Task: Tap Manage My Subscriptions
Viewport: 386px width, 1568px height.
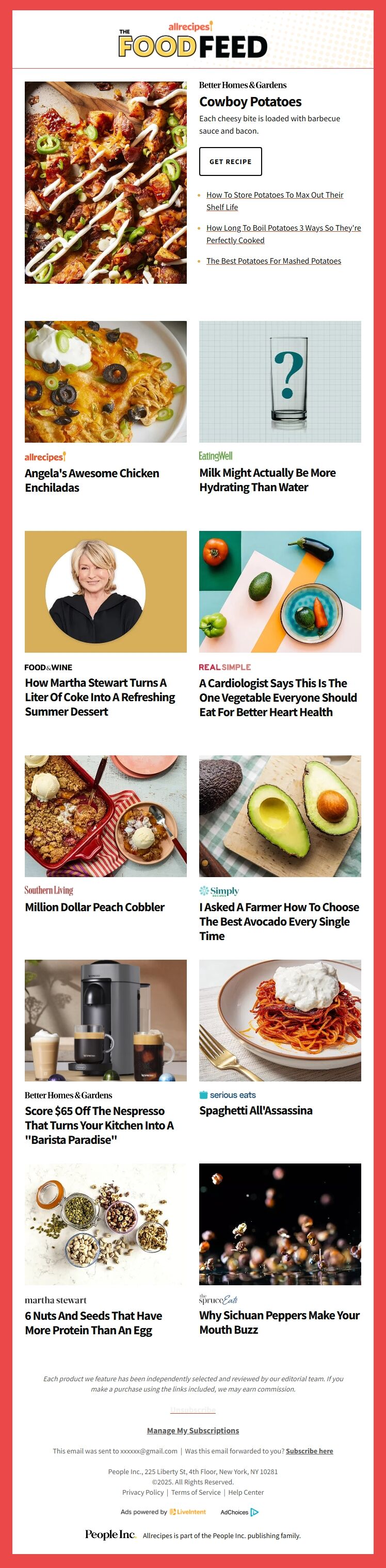Action: tap(193, 1430)
